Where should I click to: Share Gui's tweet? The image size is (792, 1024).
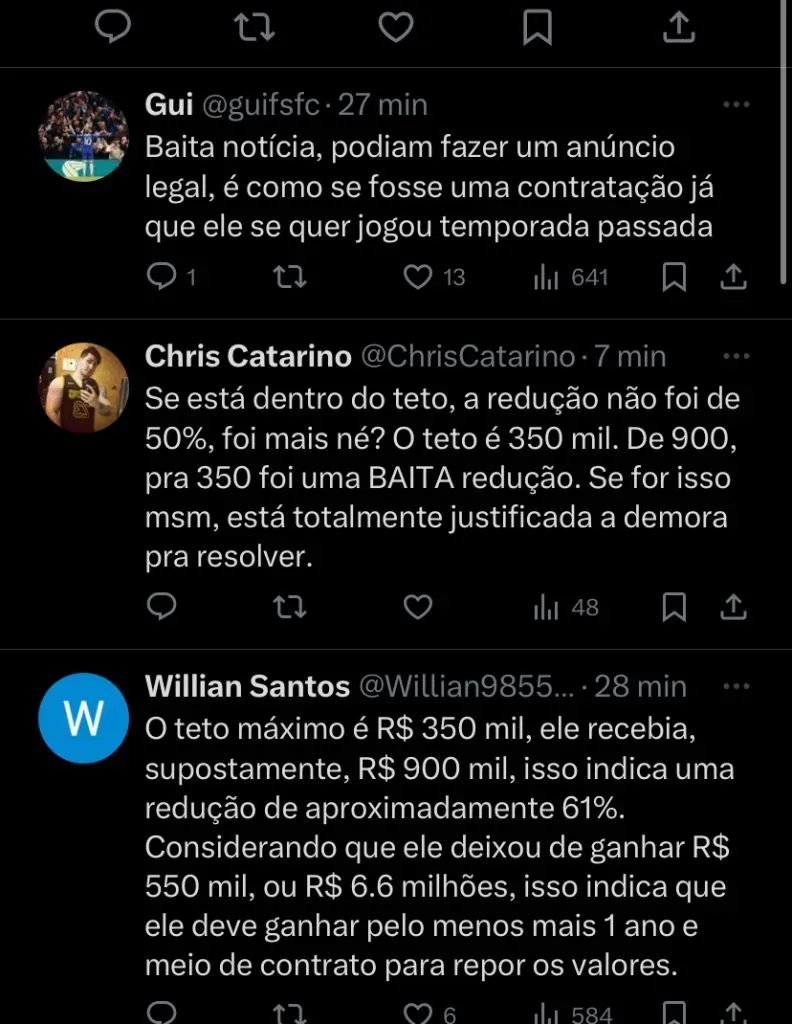(733, 276)
